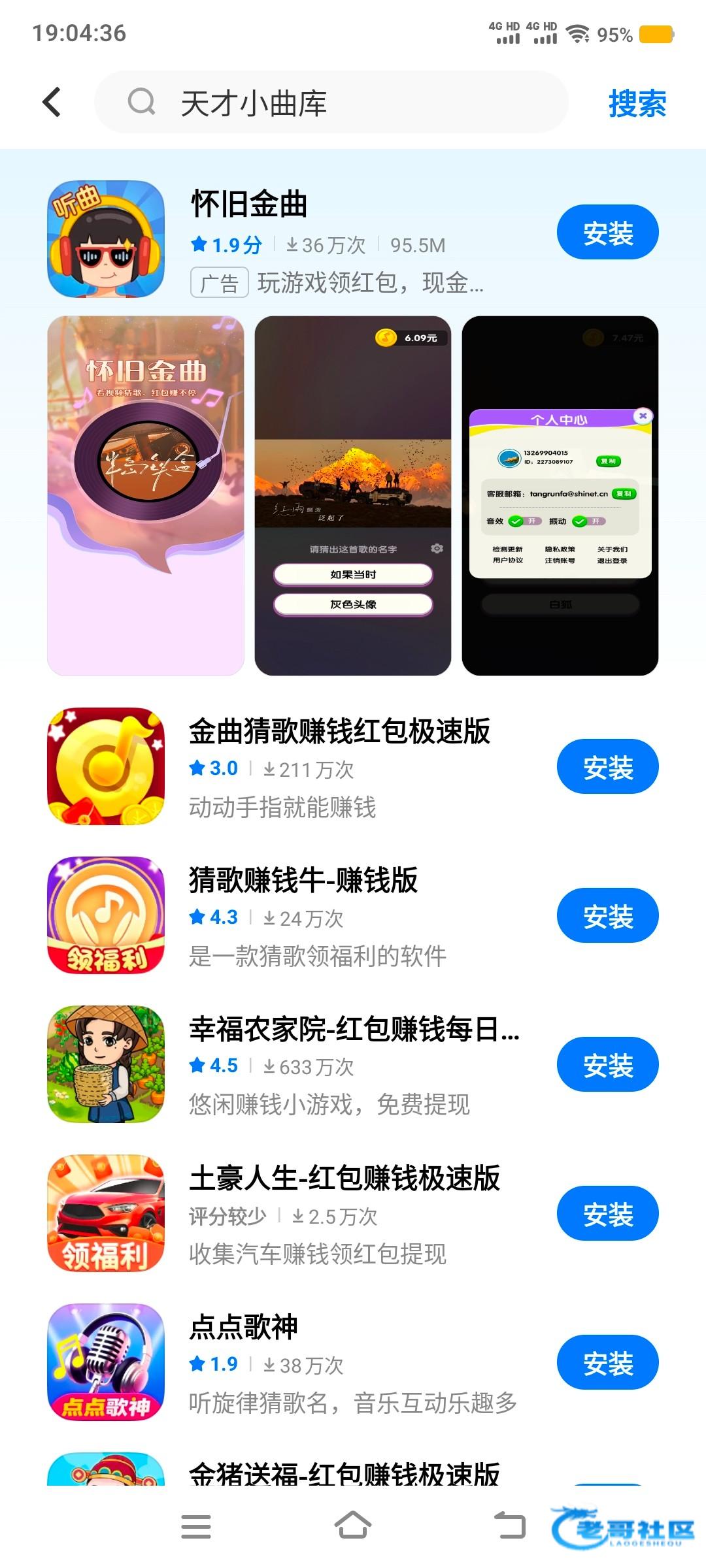Screen dimensions: 706x1568
Task: View the 怀旧金曲 个人中心 screenshot
Action: (560, 495)
